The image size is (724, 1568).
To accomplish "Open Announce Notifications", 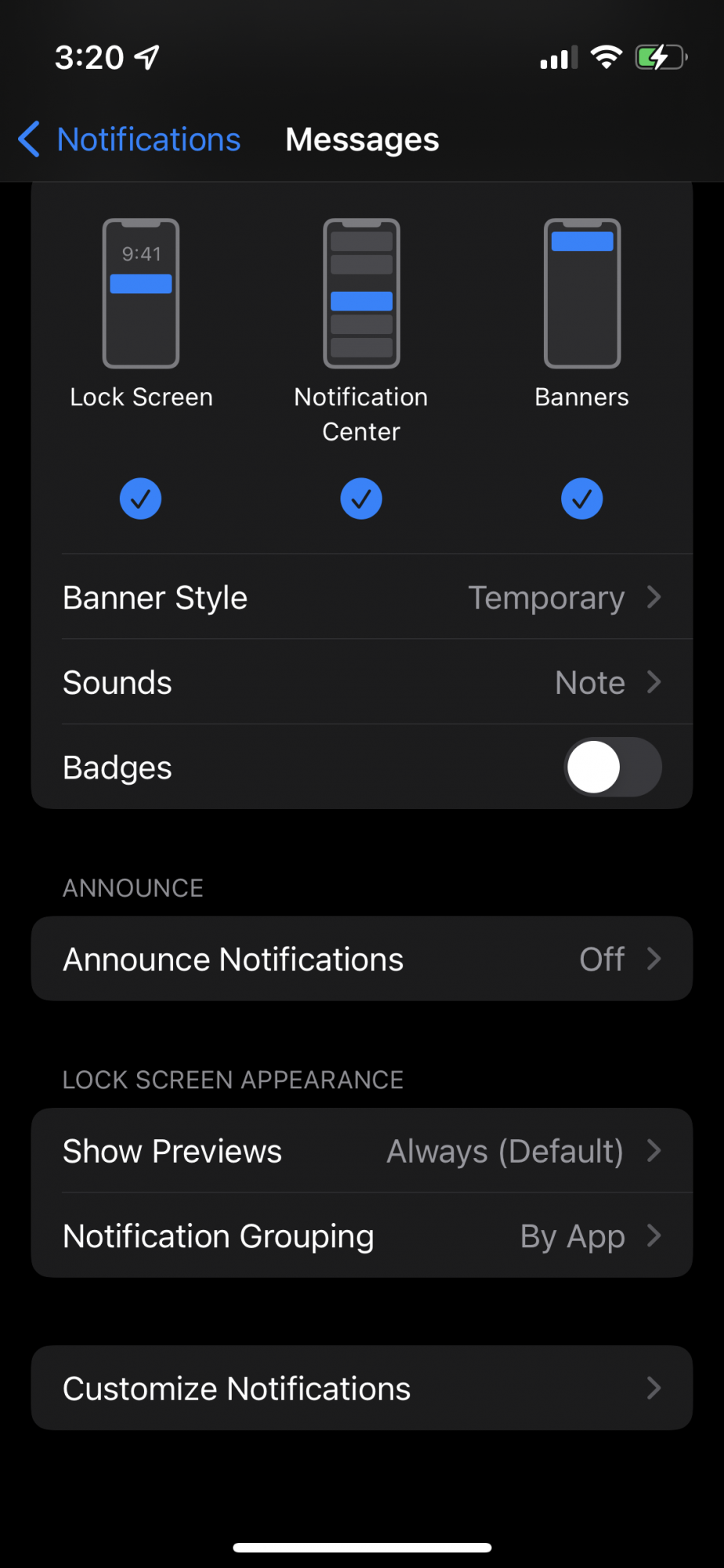I will [362, 959].
